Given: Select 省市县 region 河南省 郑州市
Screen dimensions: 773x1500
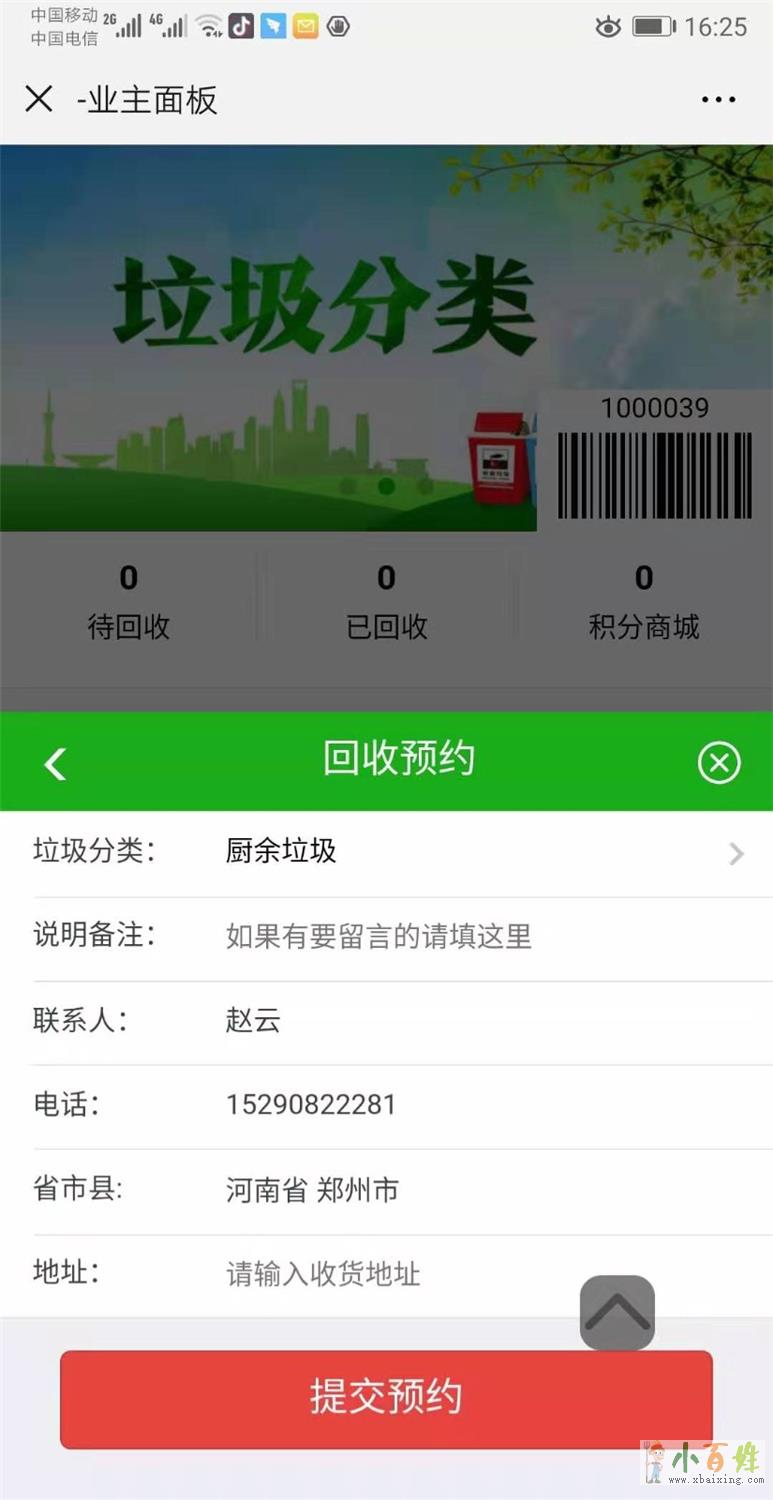Looking at the screenshot, I should tap(480, 1190).
